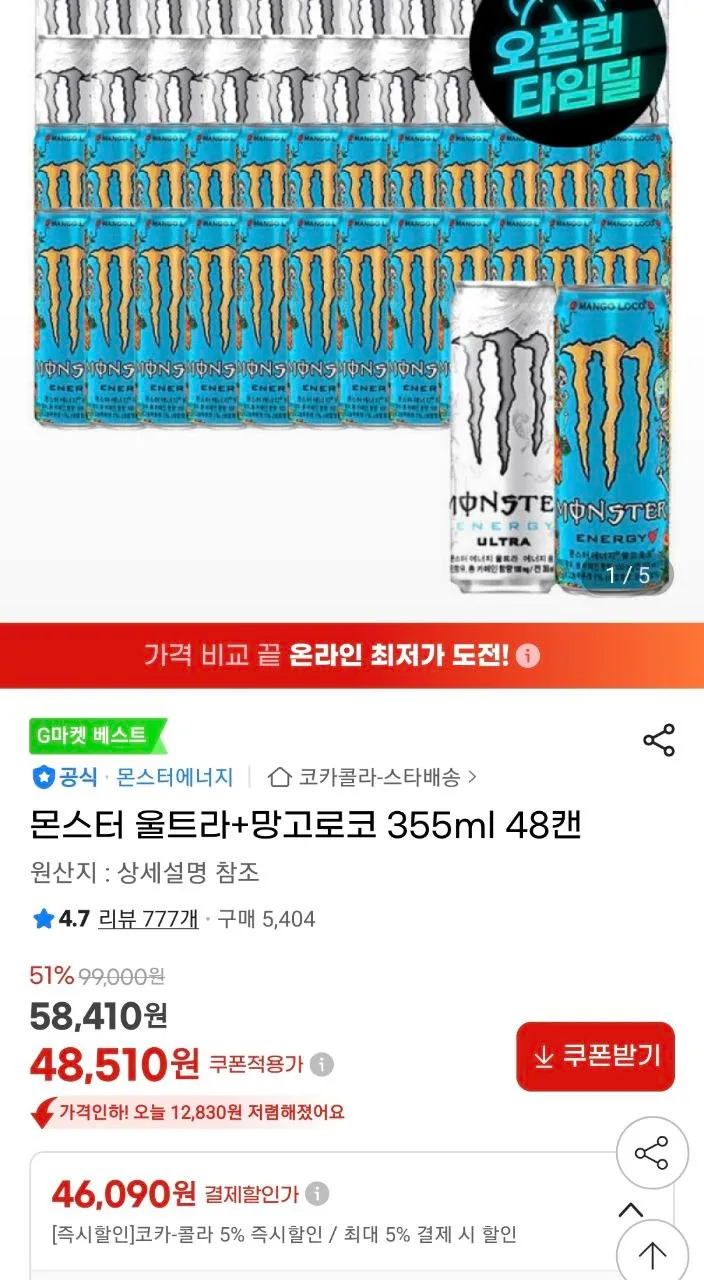Tap the floating share button

pos(652,1154)
